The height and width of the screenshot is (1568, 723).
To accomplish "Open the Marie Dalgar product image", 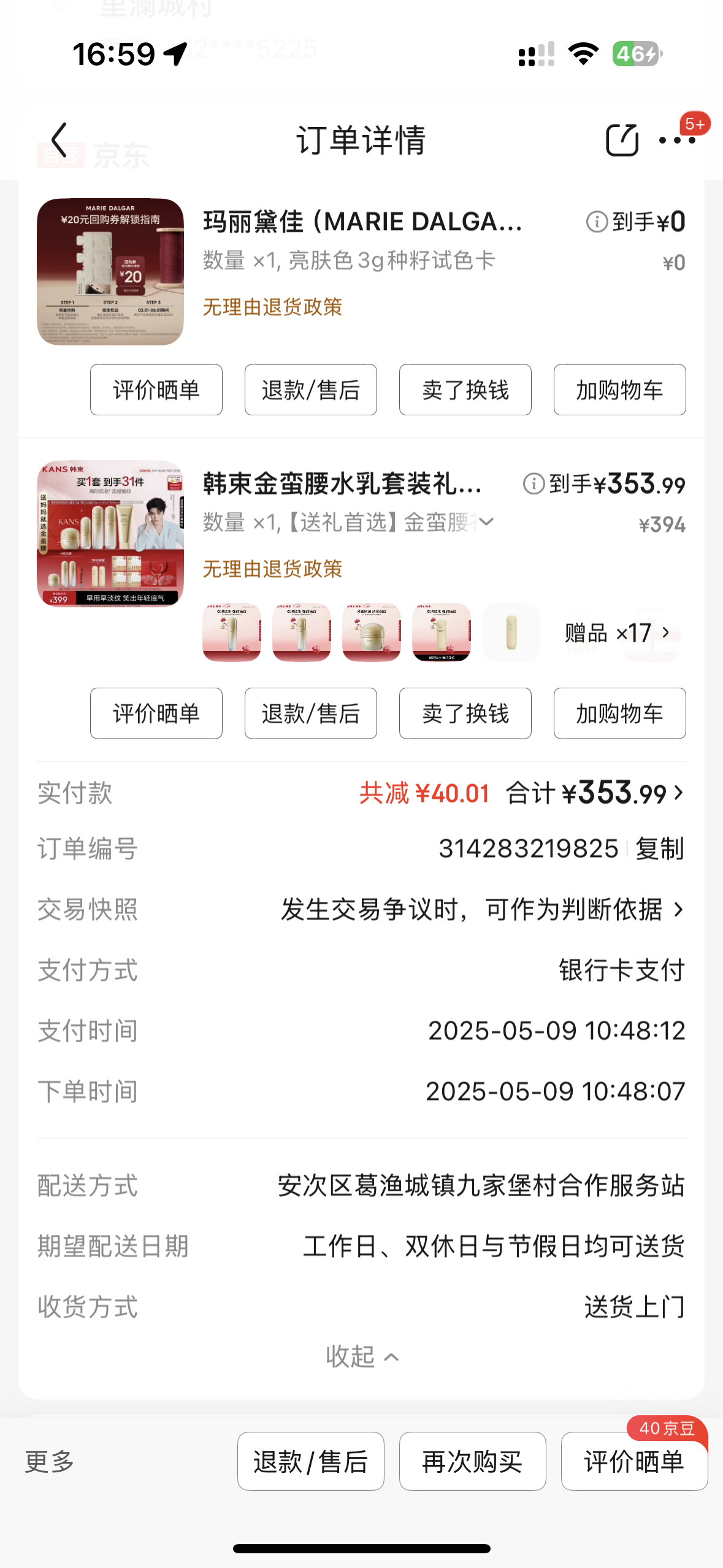I will tap(110, 272).
